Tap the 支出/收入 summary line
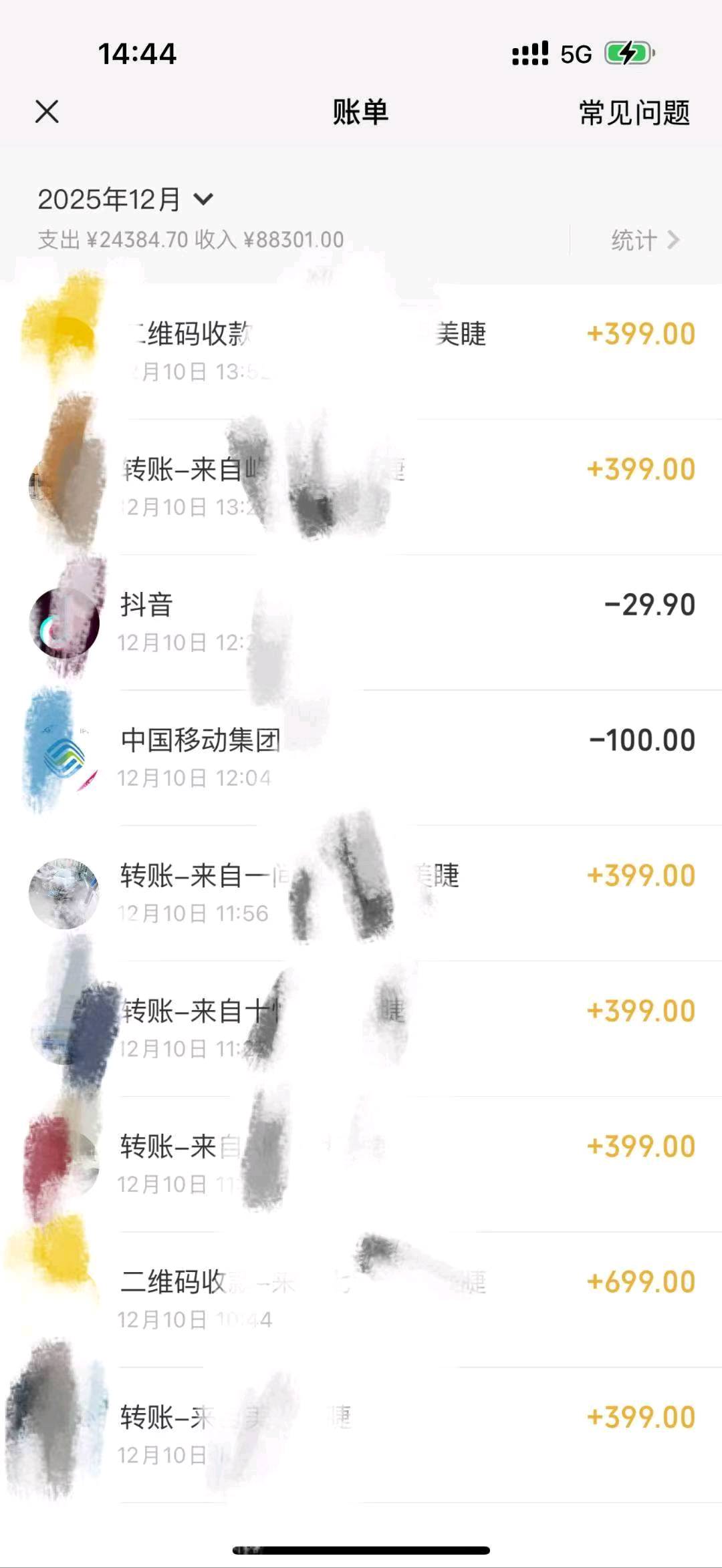This screenshot has width=722, height=1568. click(x=191, y=239)
